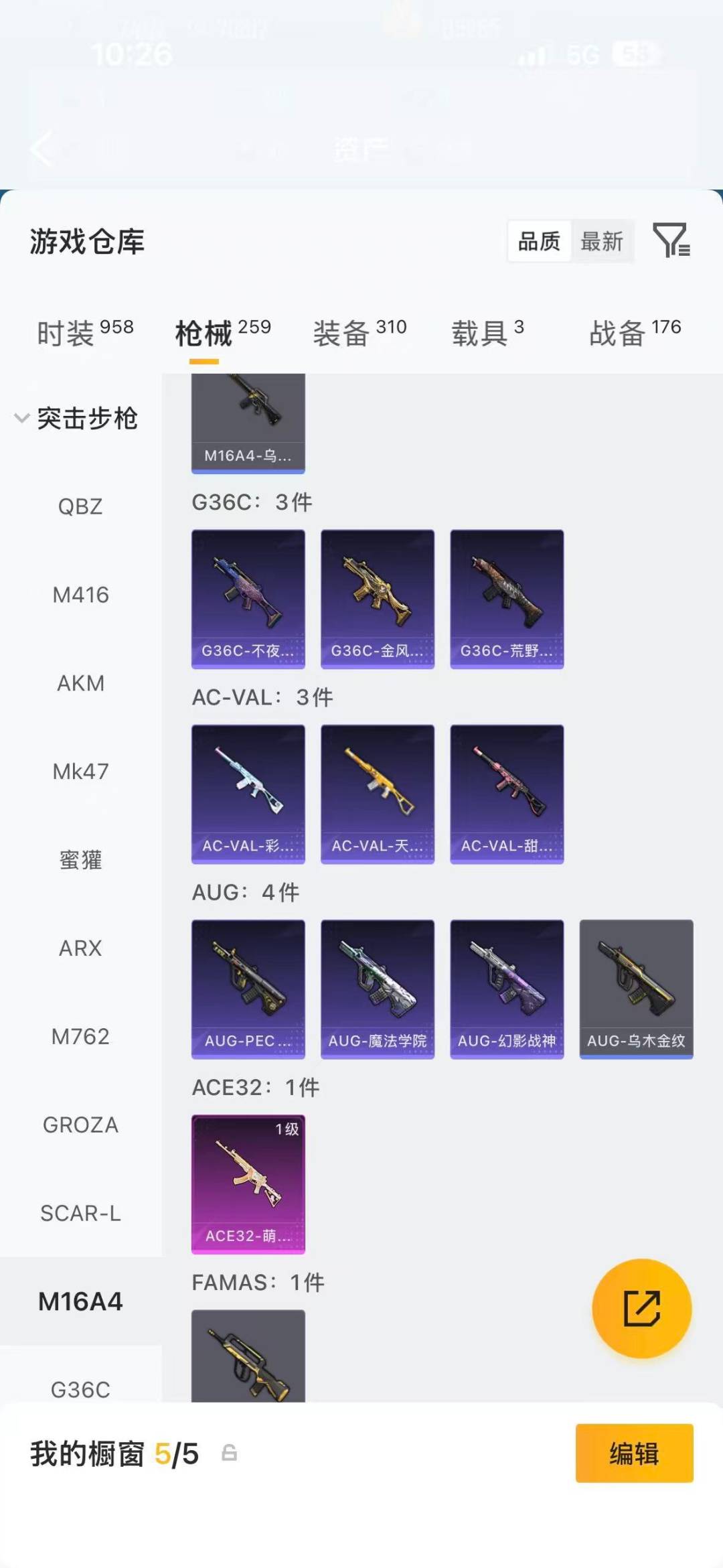
Task: Switch sorting to 品质
Action: tap(540, 242)
